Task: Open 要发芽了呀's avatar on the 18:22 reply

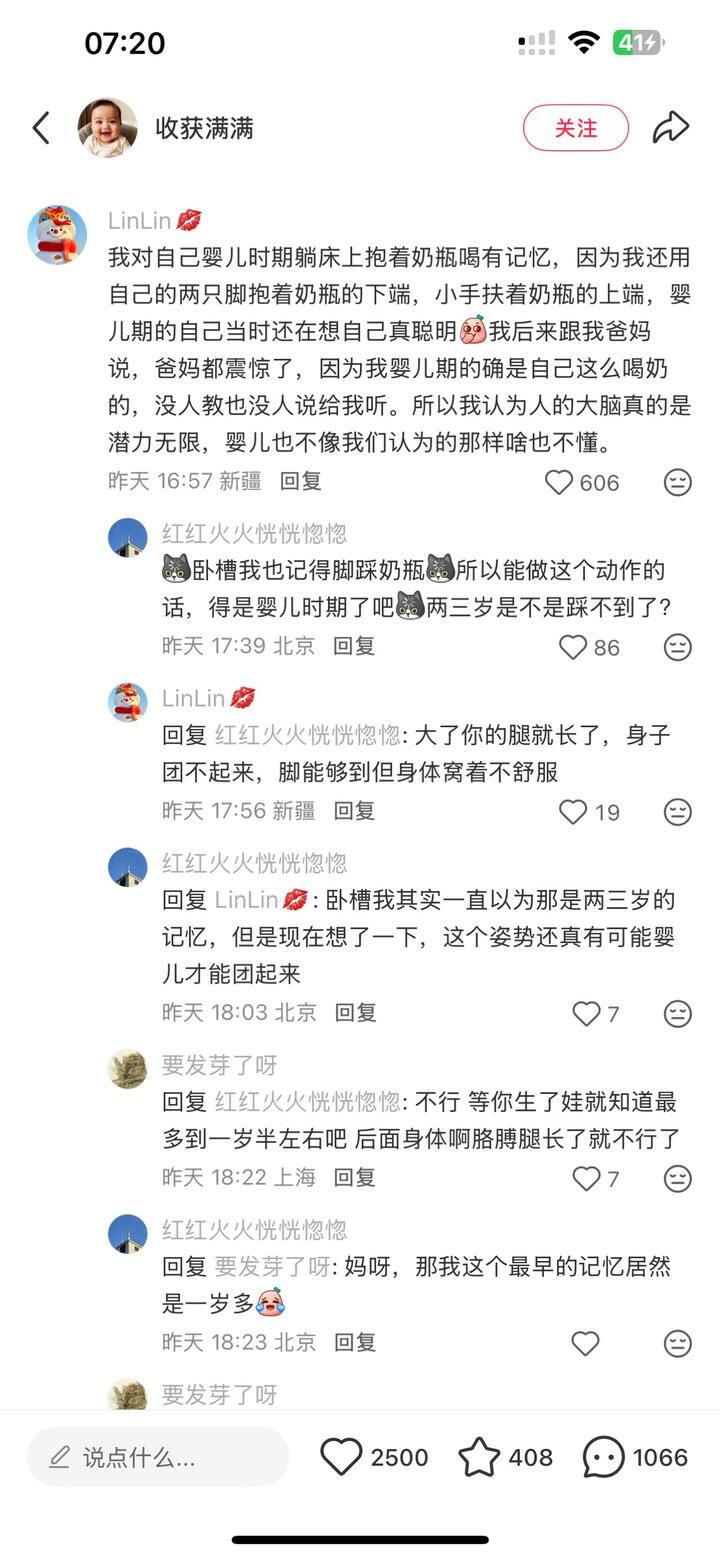Action: (127, 1069)
